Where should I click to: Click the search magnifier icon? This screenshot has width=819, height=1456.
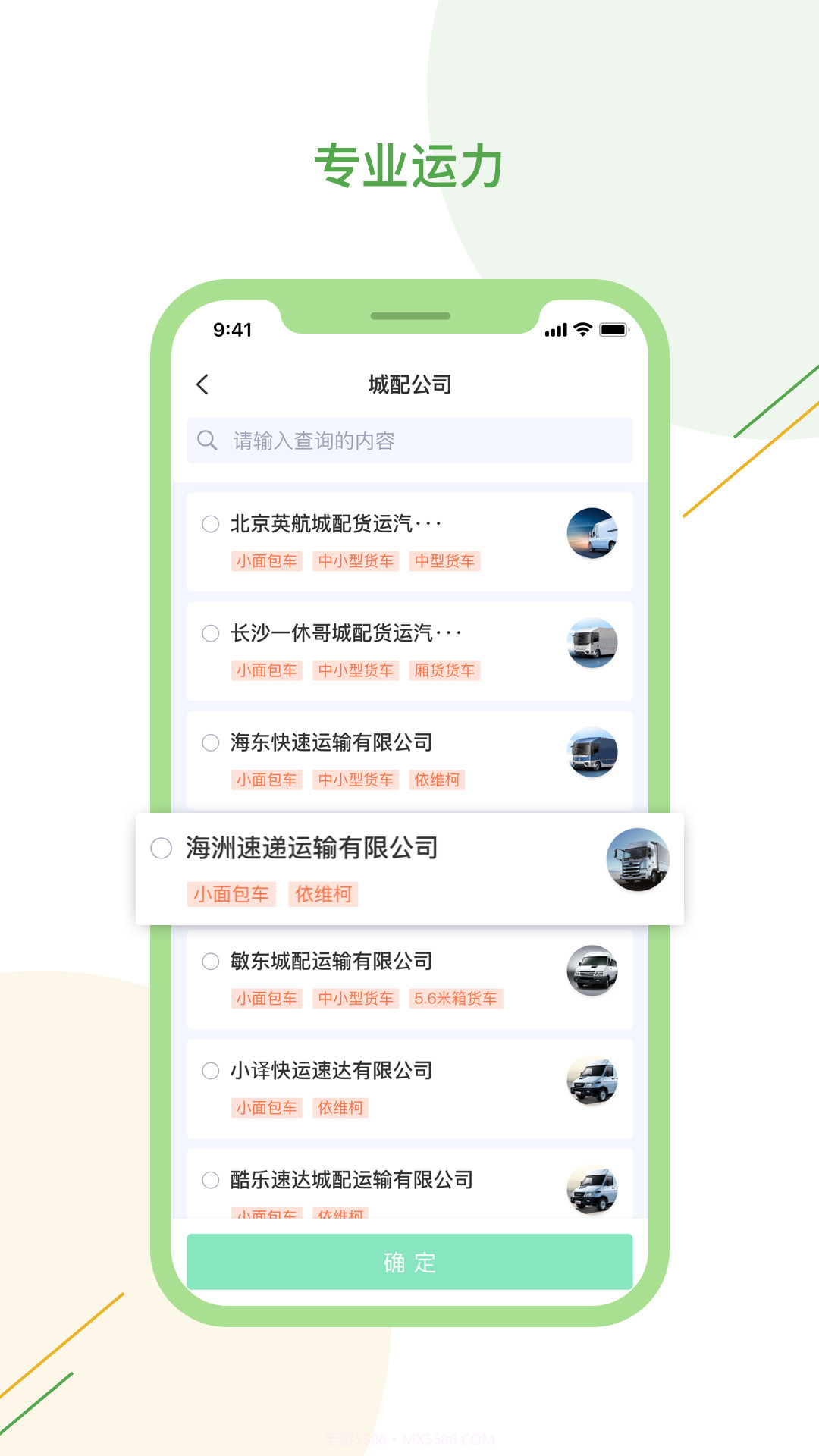coord(209,440)
